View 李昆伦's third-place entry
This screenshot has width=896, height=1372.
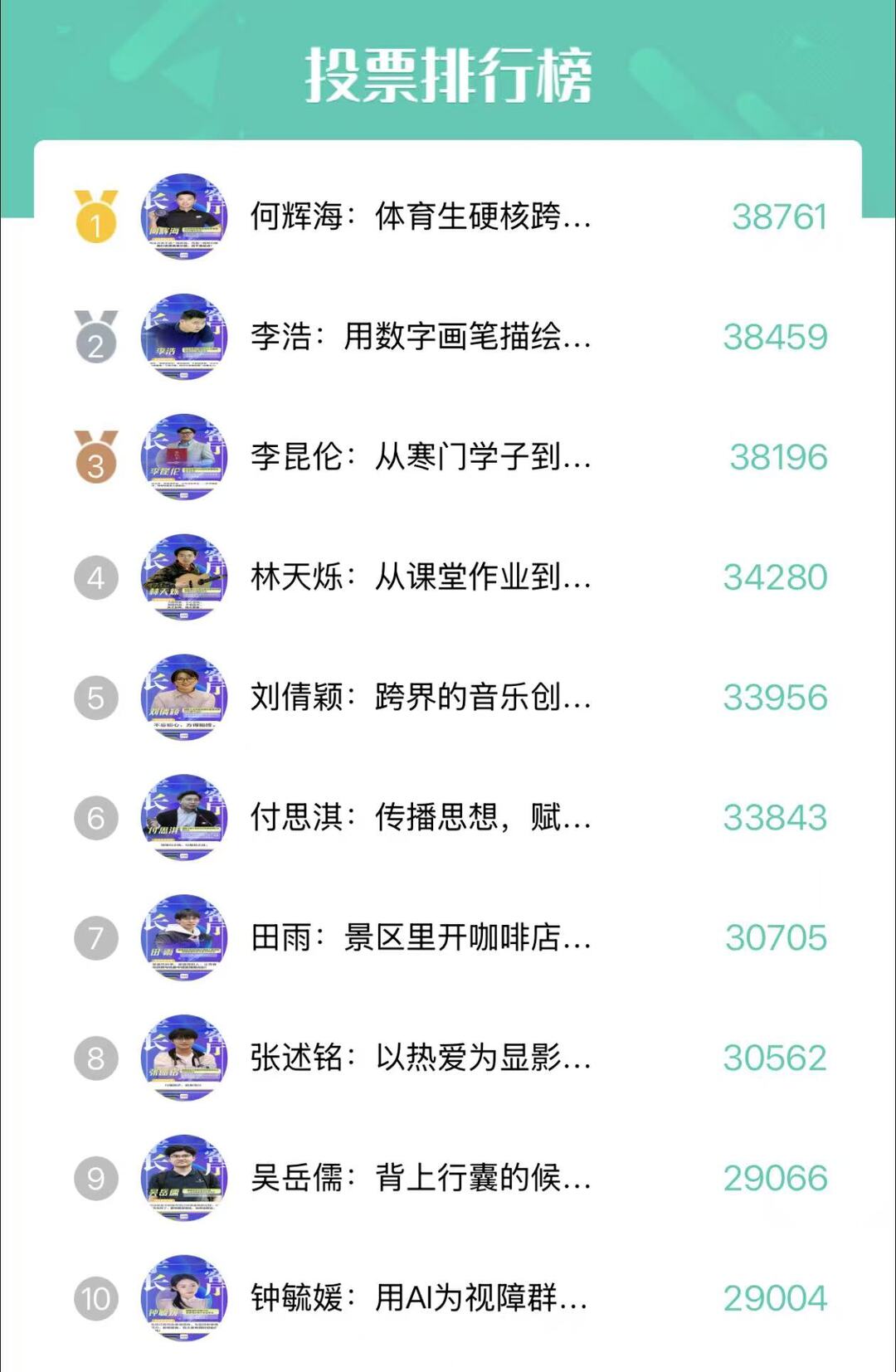point(421,457)
